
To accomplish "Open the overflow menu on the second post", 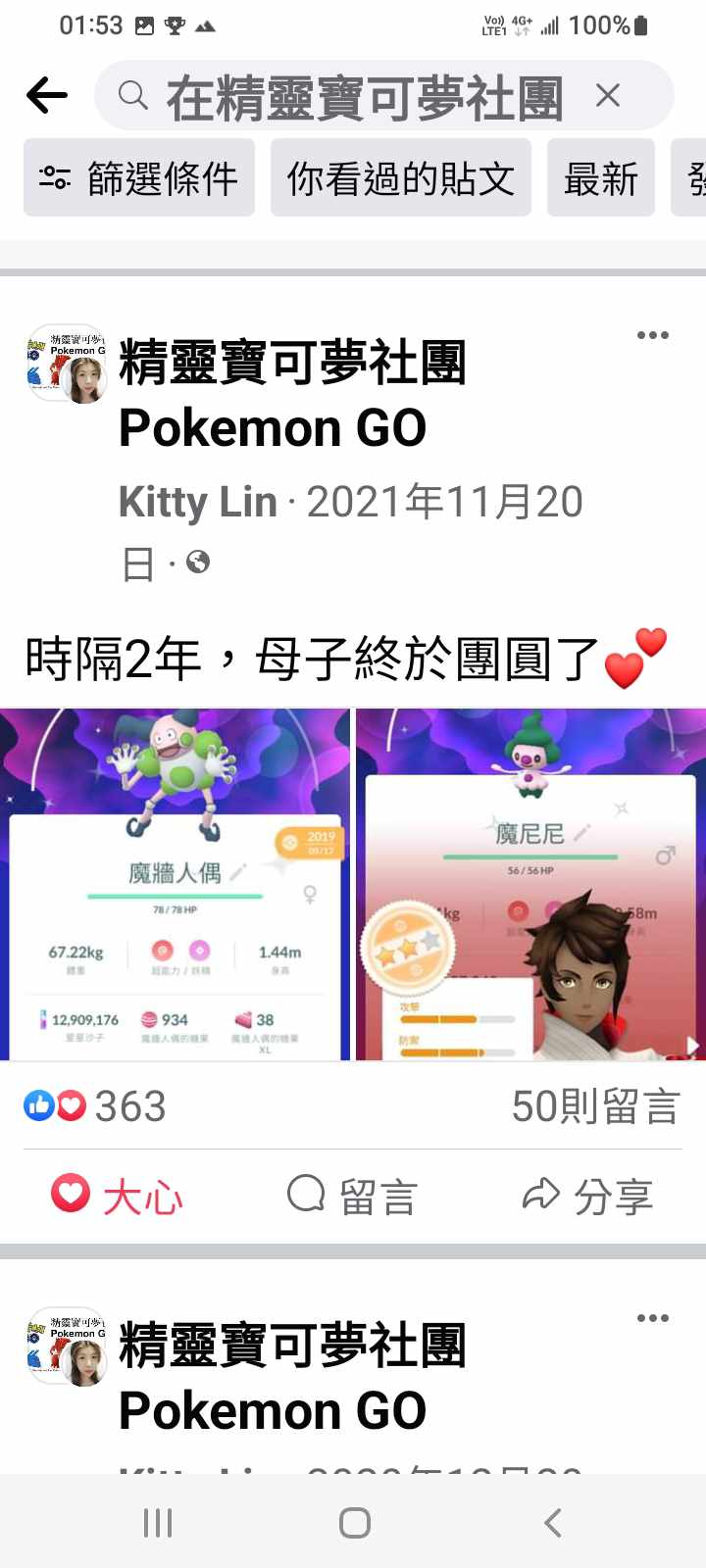I will pos(652,1318).
